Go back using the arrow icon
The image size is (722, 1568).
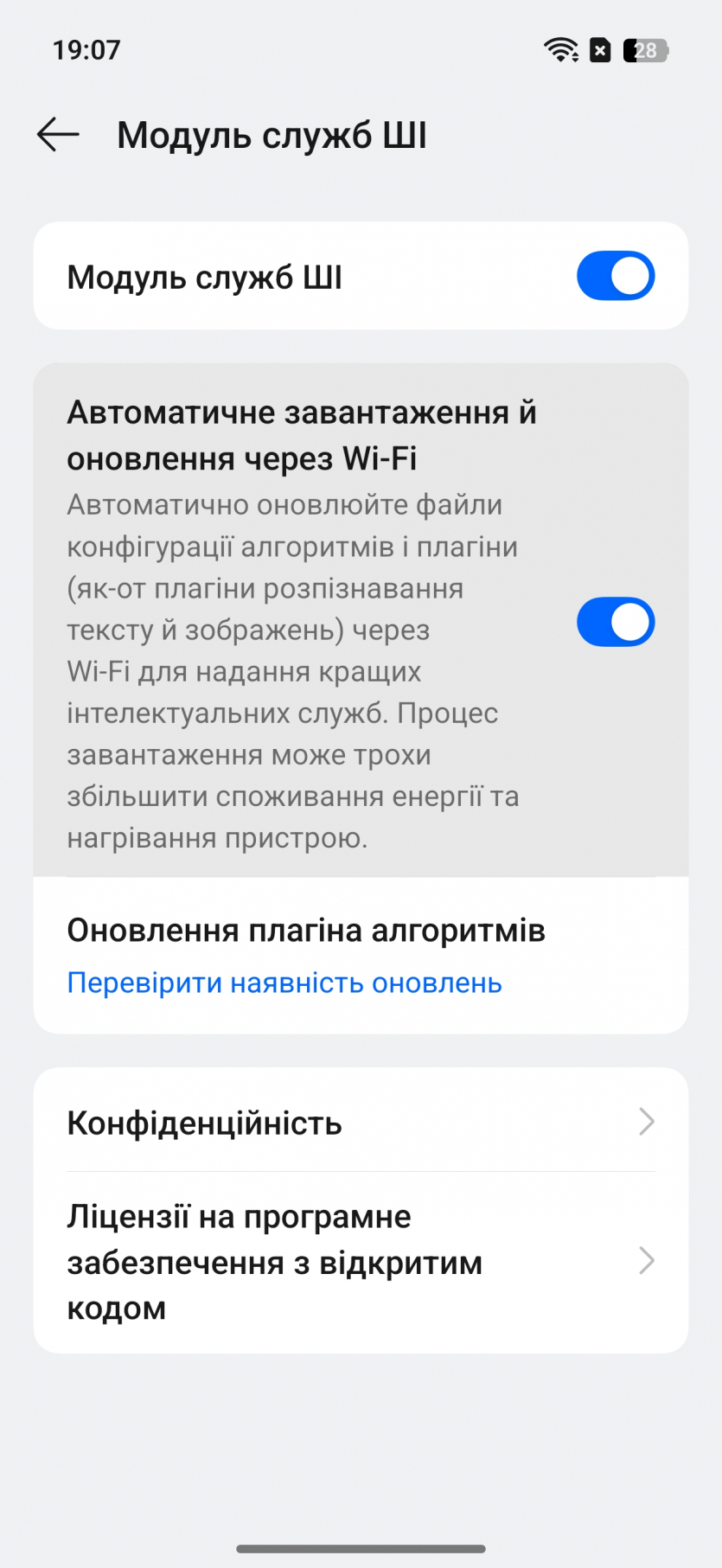click(58, 135)
